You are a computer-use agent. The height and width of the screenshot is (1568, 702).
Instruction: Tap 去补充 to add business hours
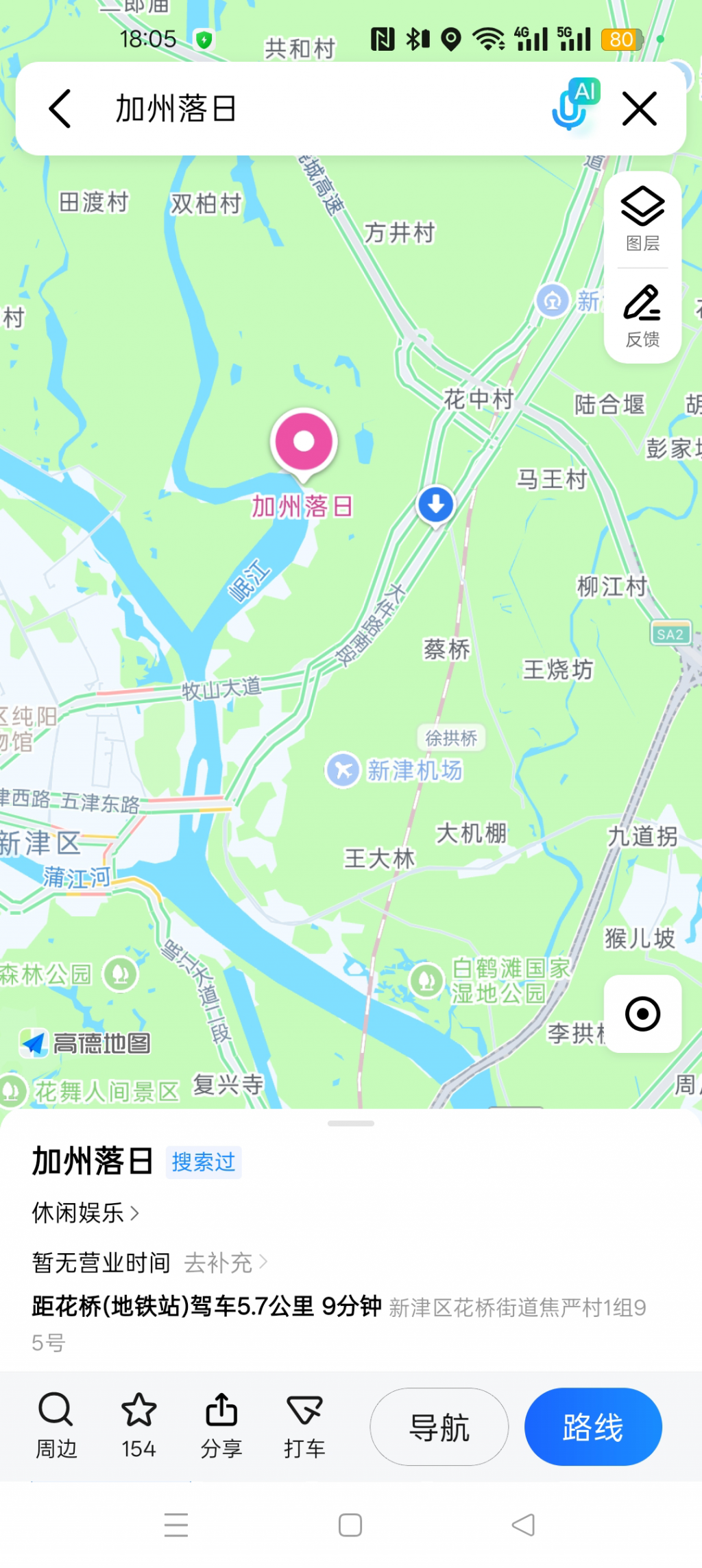tap(225, 1263)
